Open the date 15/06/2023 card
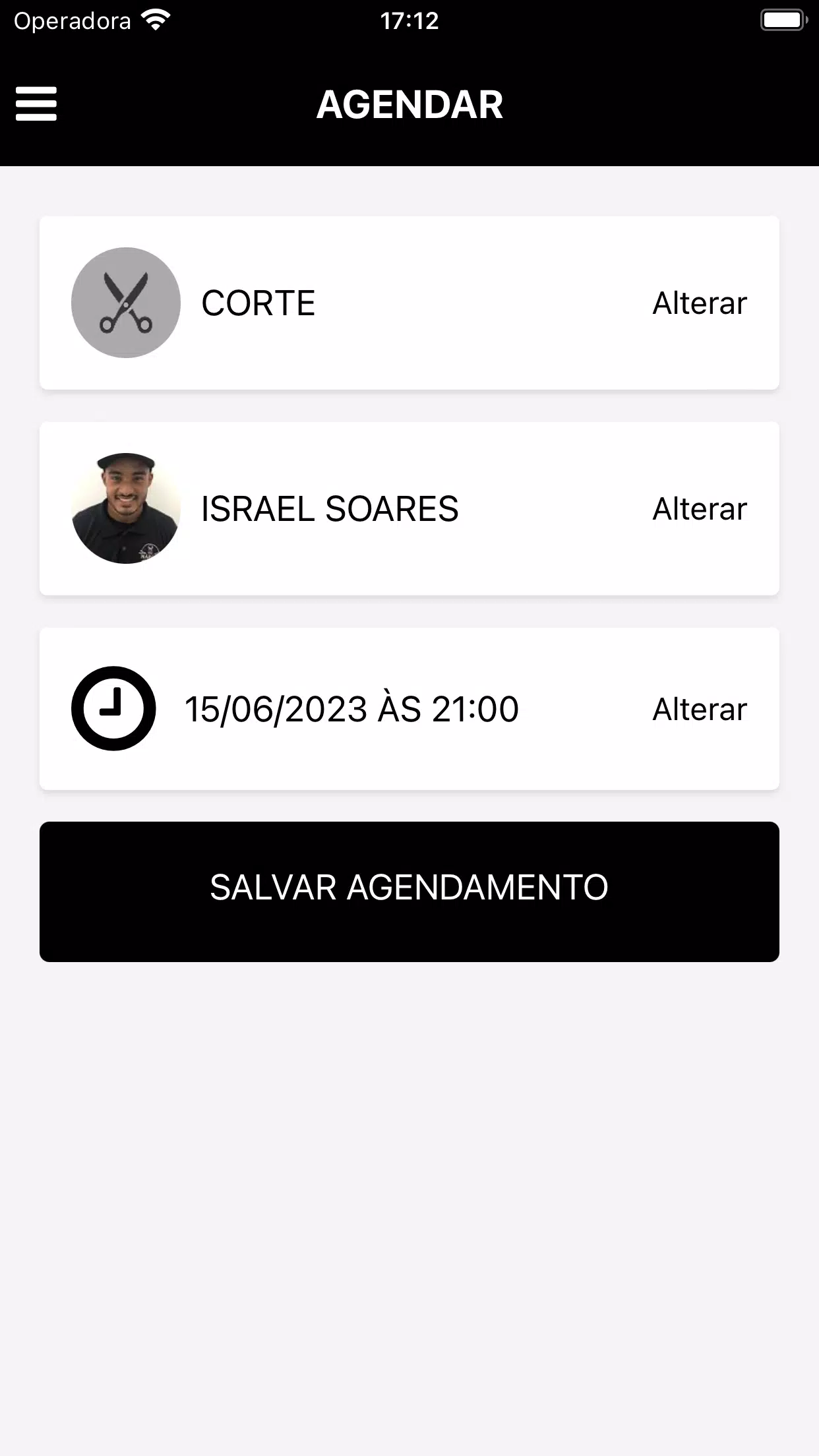 pos(409,708)
